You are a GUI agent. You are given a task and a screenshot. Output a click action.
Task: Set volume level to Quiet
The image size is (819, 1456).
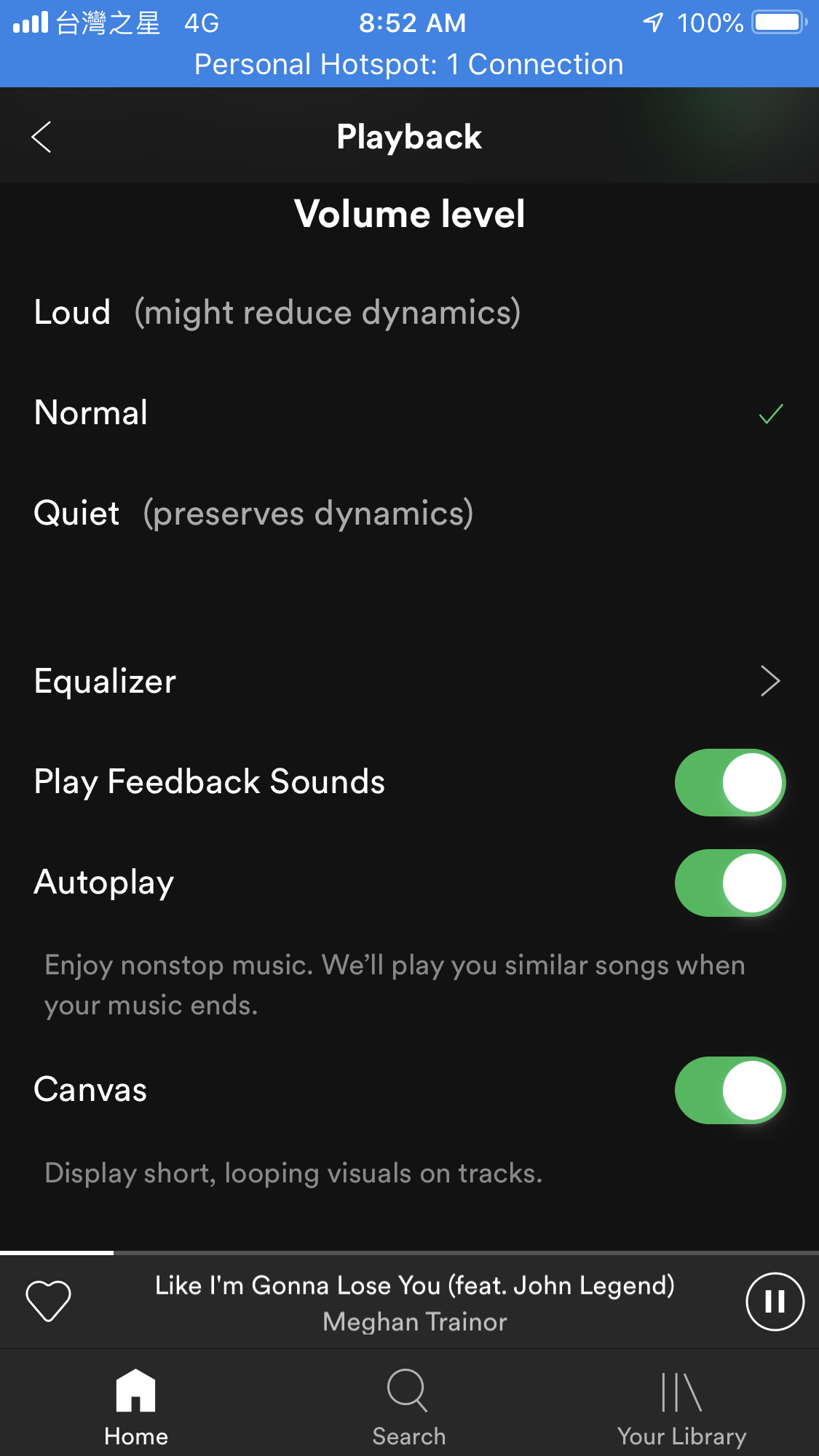[x=253, y=514]
